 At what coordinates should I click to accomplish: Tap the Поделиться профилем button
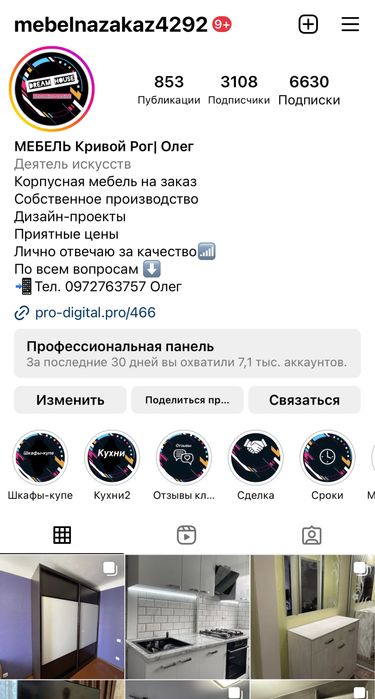click(187, 400)
